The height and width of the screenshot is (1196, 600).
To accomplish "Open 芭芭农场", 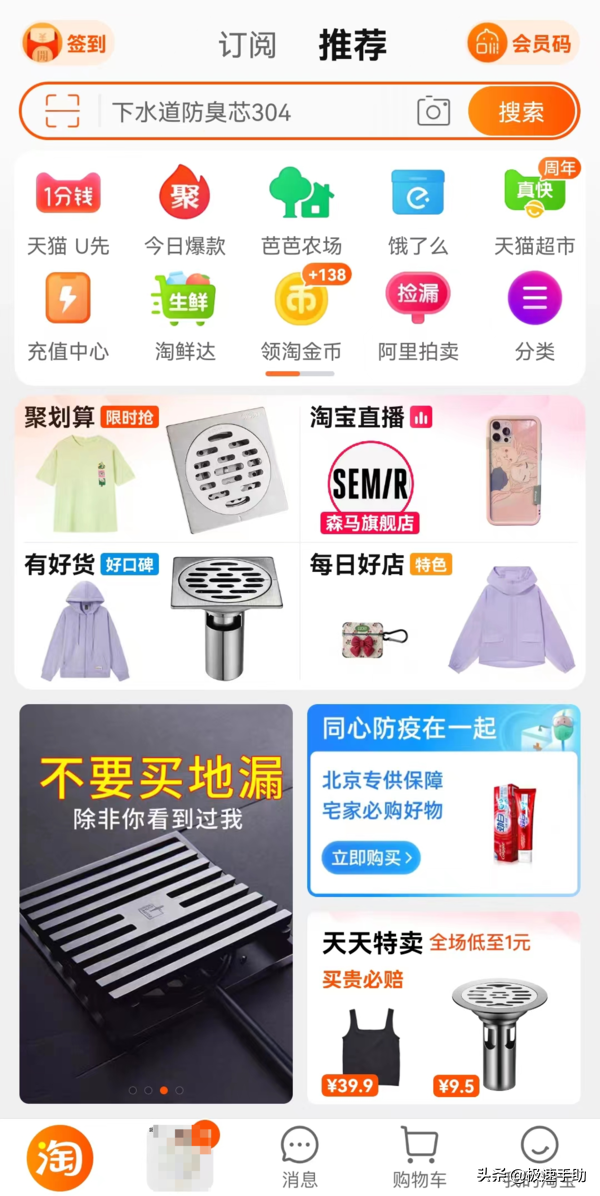I will (301, 210).
